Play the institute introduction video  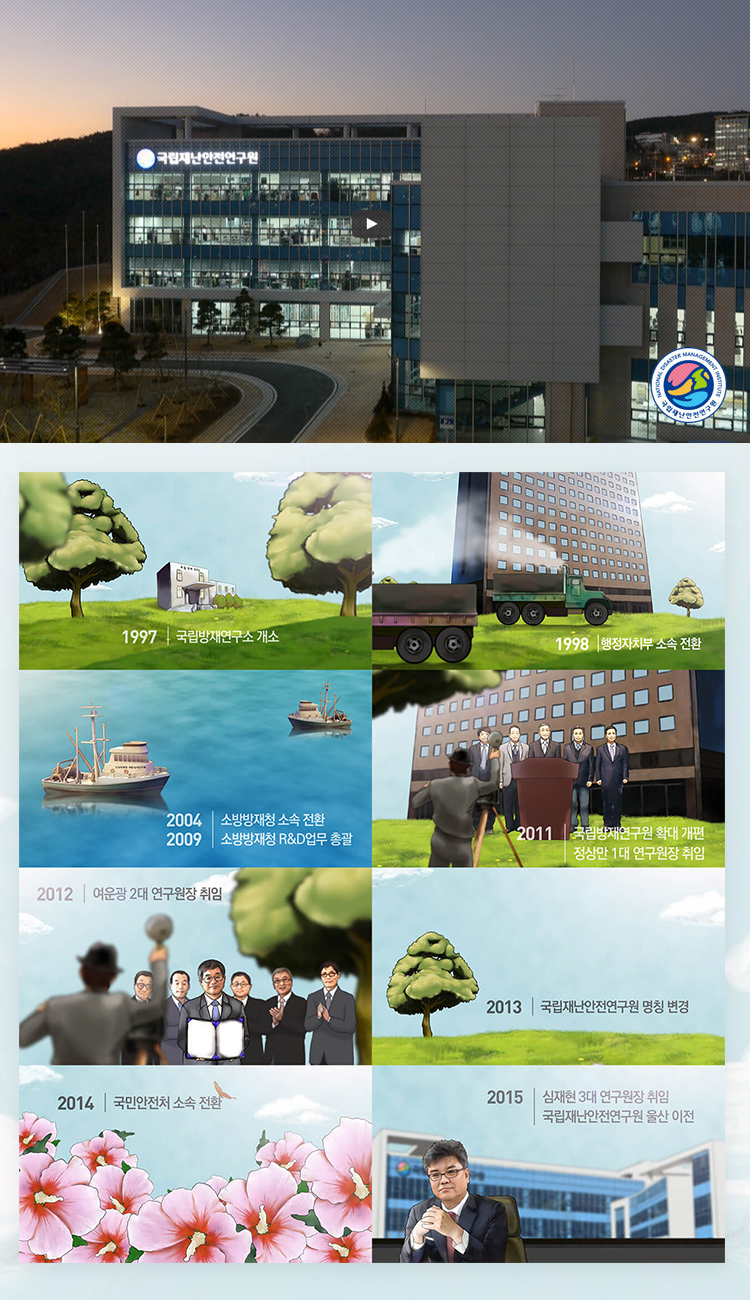(371, 224)
